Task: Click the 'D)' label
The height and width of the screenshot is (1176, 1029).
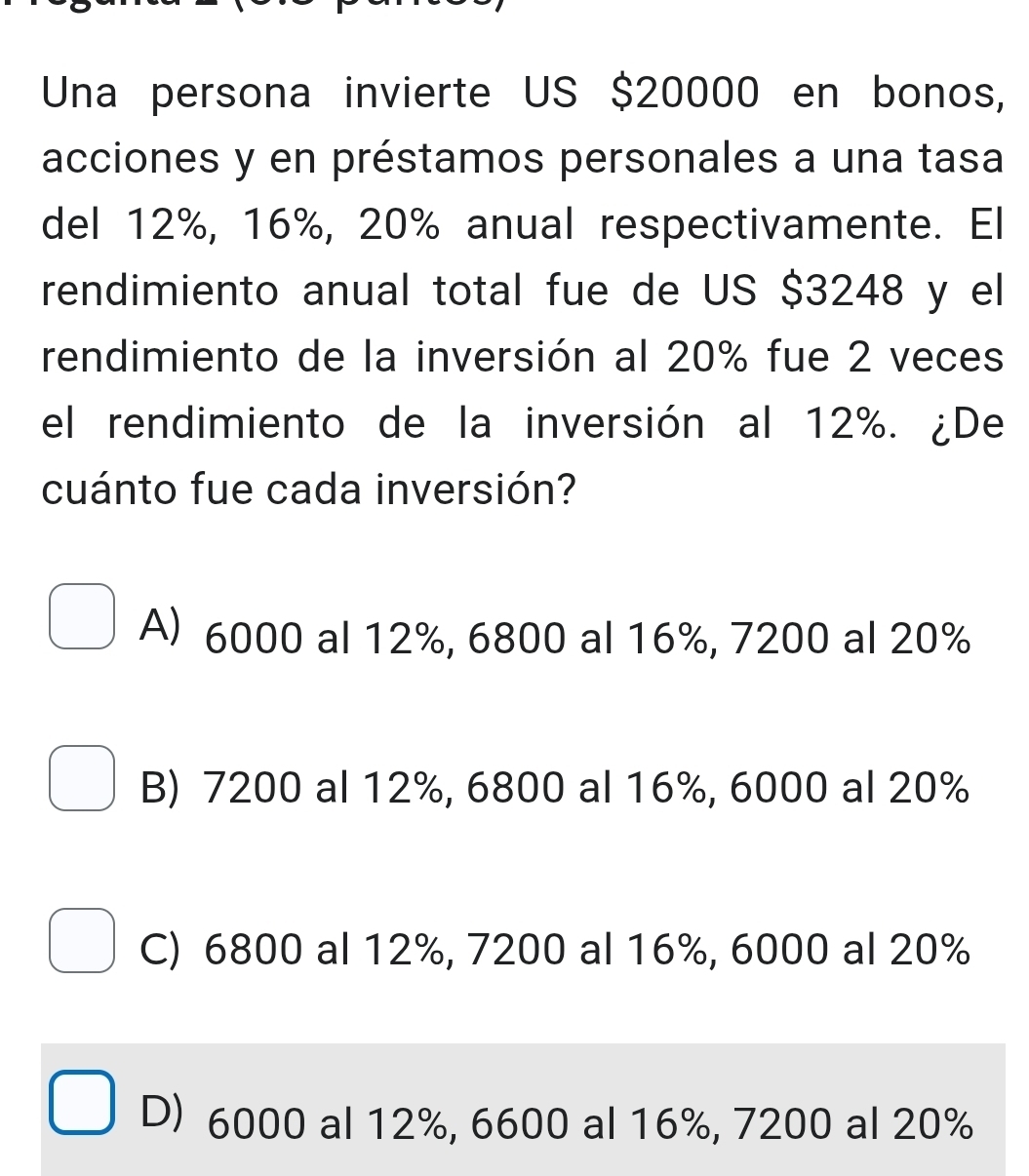Action: 163,1107
